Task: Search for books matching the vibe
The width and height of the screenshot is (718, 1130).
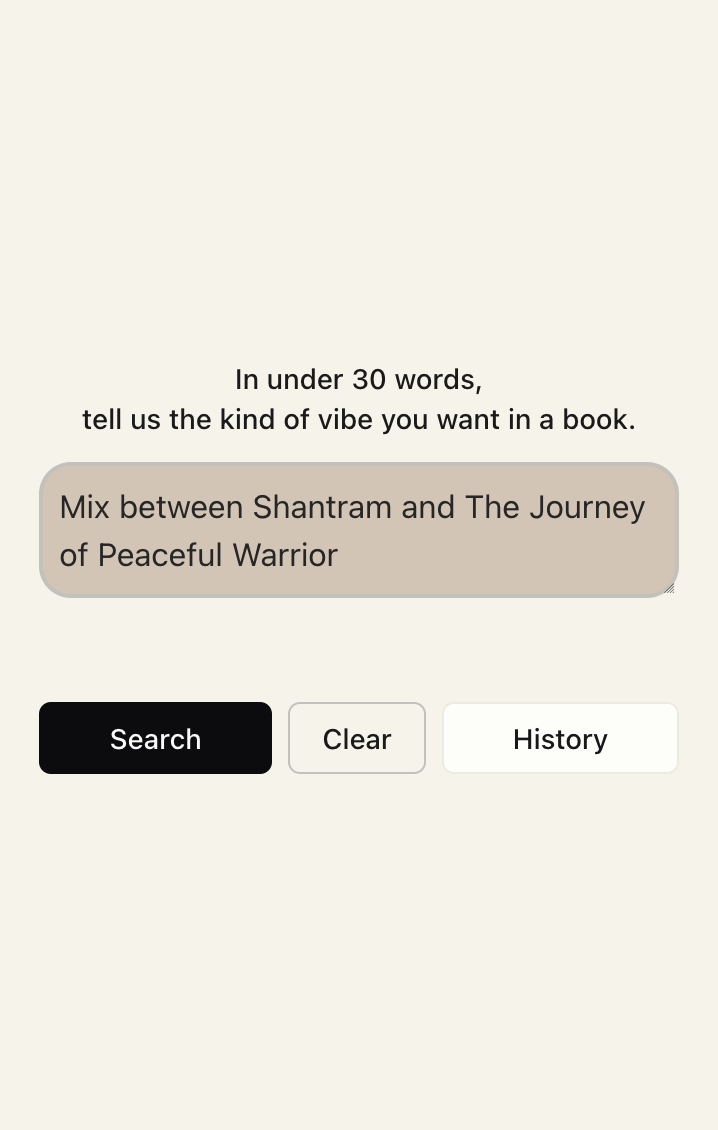Action: [x=155, y=738]
